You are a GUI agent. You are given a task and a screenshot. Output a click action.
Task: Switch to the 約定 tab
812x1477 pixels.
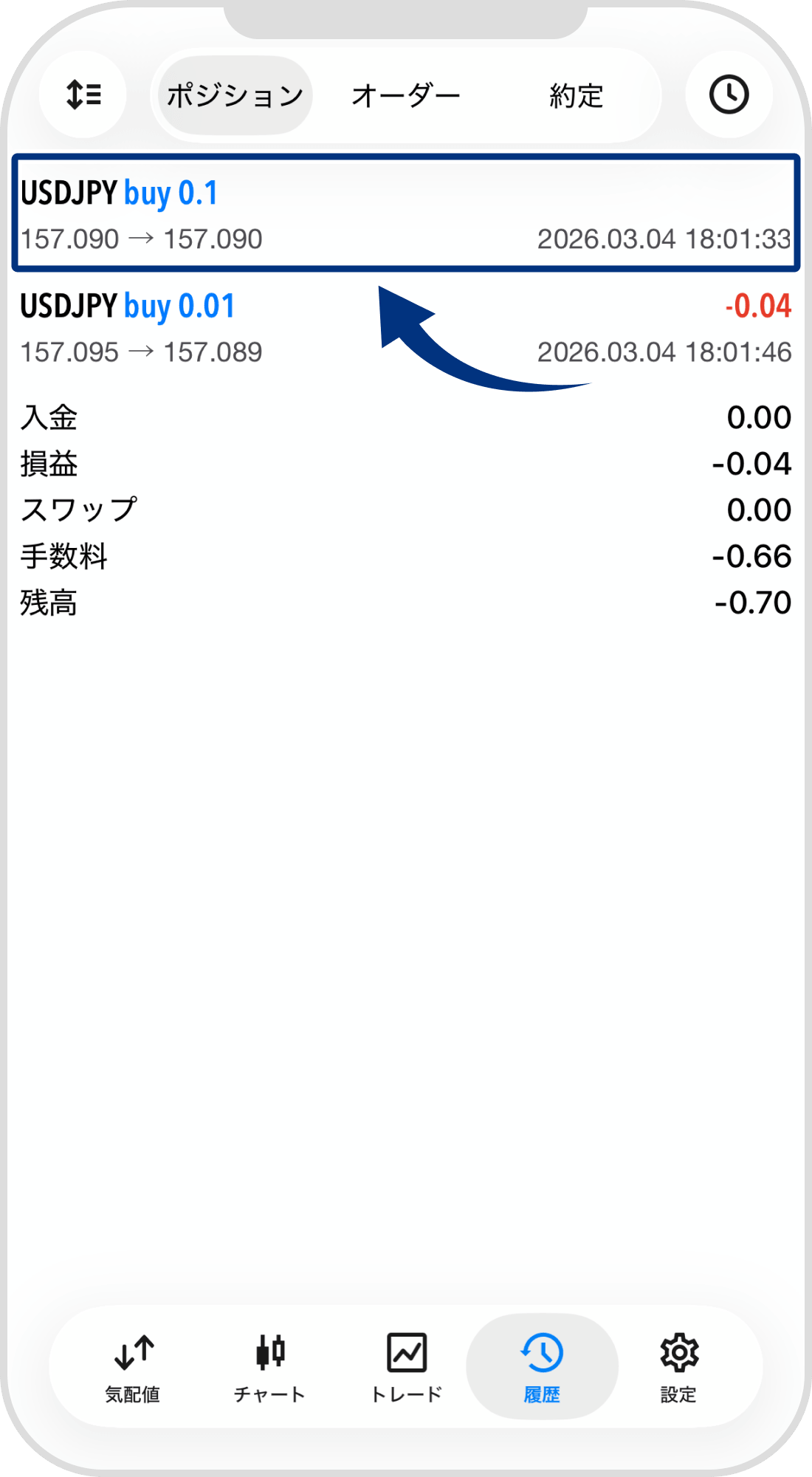pos(577,94)
